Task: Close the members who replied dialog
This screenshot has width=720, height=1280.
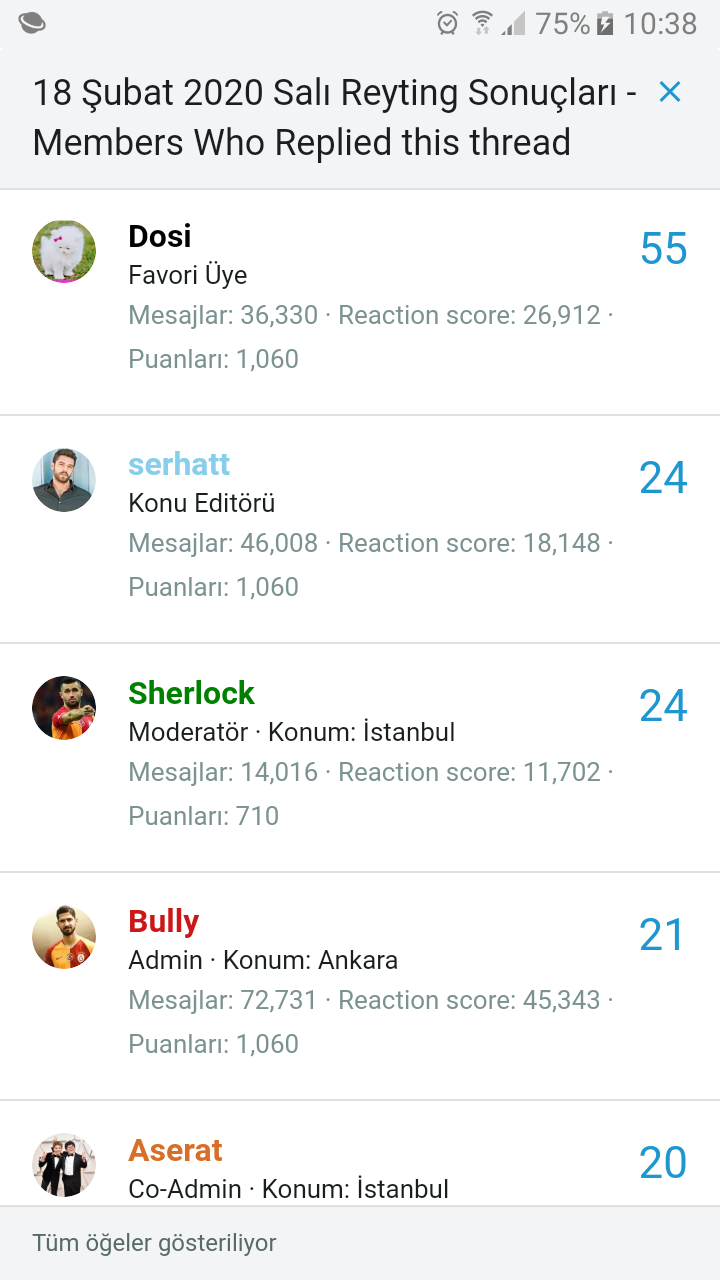Action: click(669, 93)
